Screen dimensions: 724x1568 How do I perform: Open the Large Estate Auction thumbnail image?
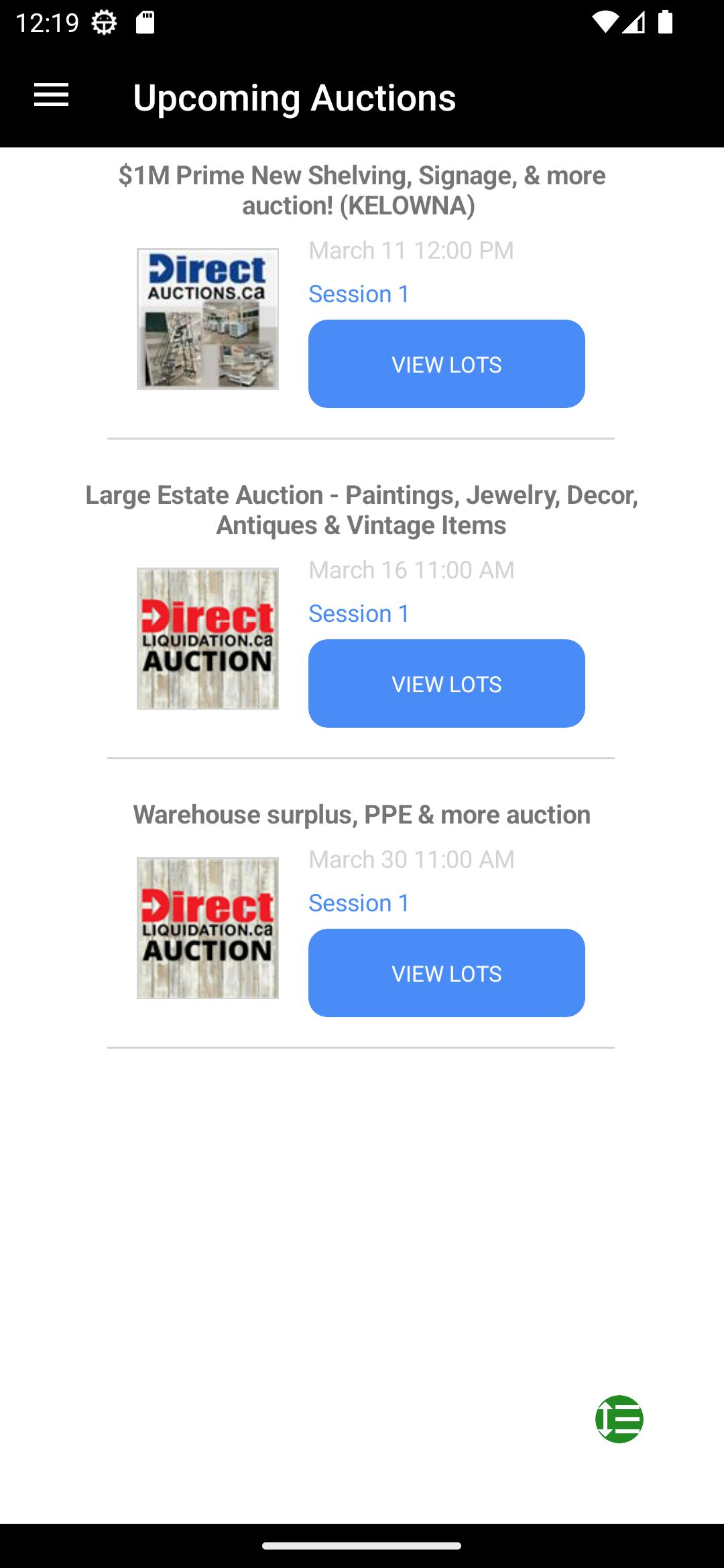point(208,639)
